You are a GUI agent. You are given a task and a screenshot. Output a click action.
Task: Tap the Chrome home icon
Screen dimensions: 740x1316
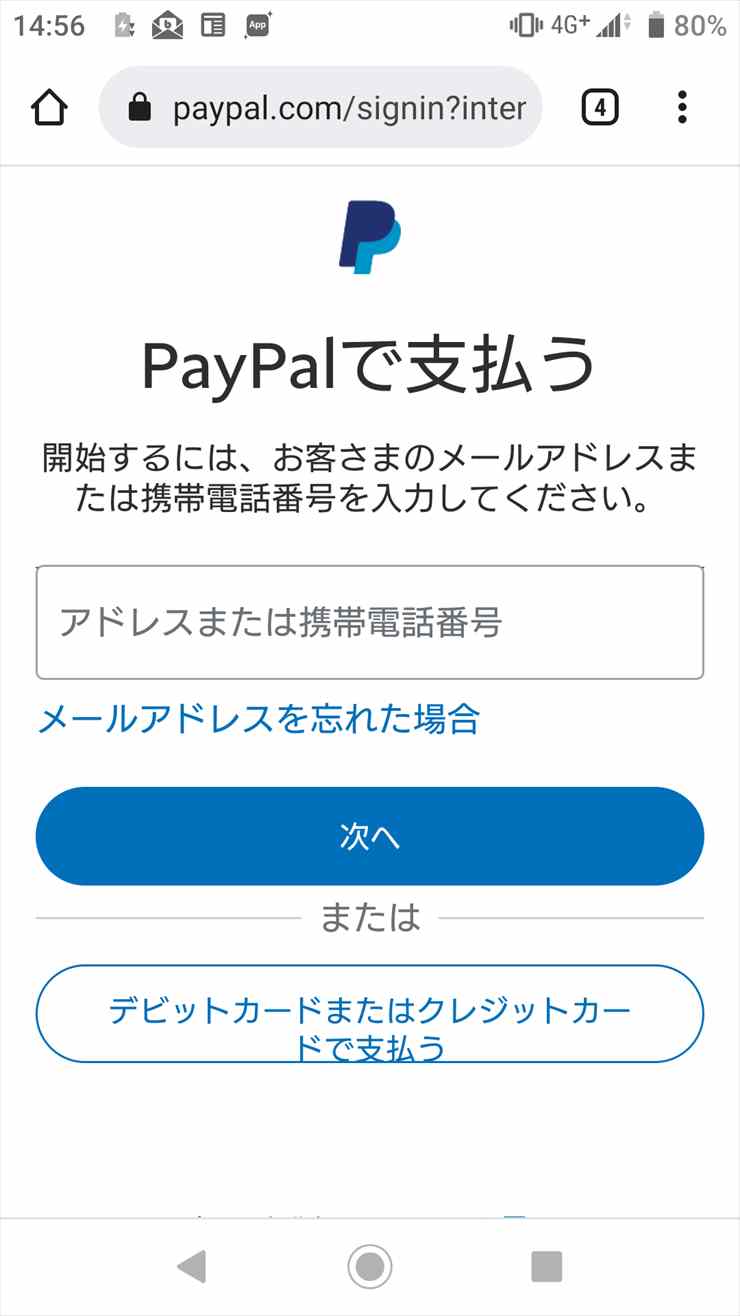click(x=50, y=107)
